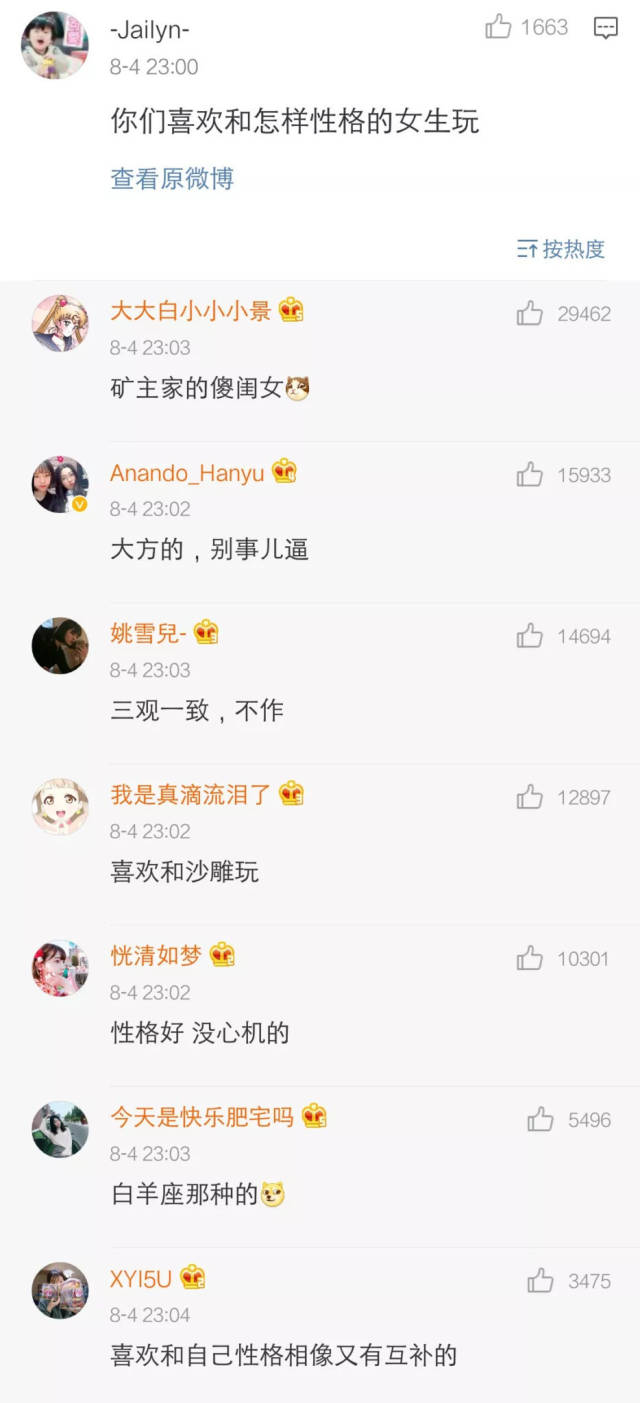Open 今天是快乐肥宅吗's avatar
The width and height of the screenshot is (640, 1403).
point(60,1129)
